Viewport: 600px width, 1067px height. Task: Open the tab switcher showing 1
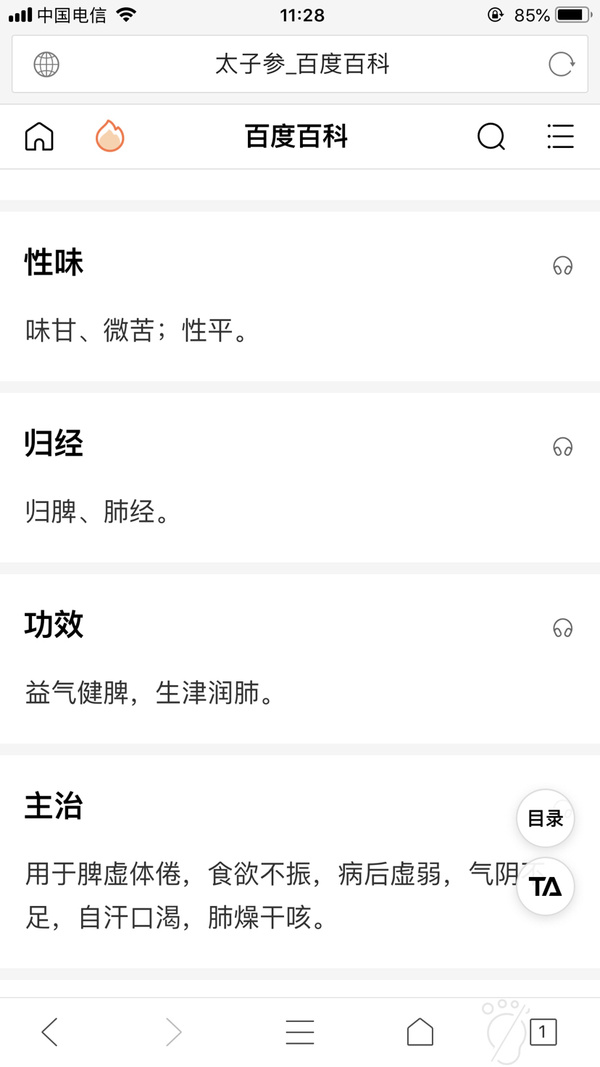coord(542,1032)
